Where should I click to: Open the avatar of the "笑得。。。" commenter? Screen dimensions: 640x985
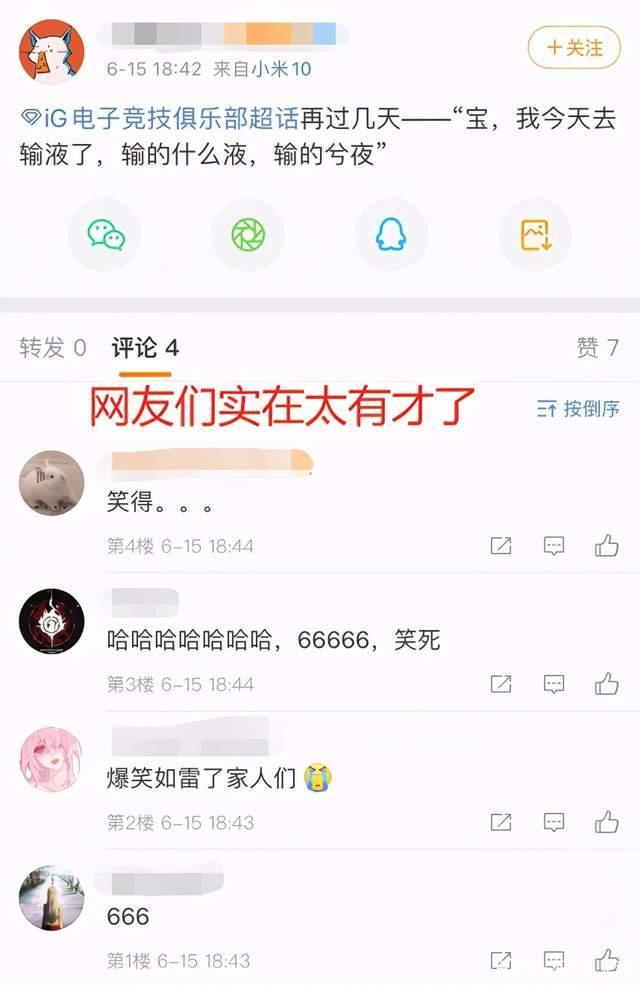pyautogui.click(x=52, y=483)
